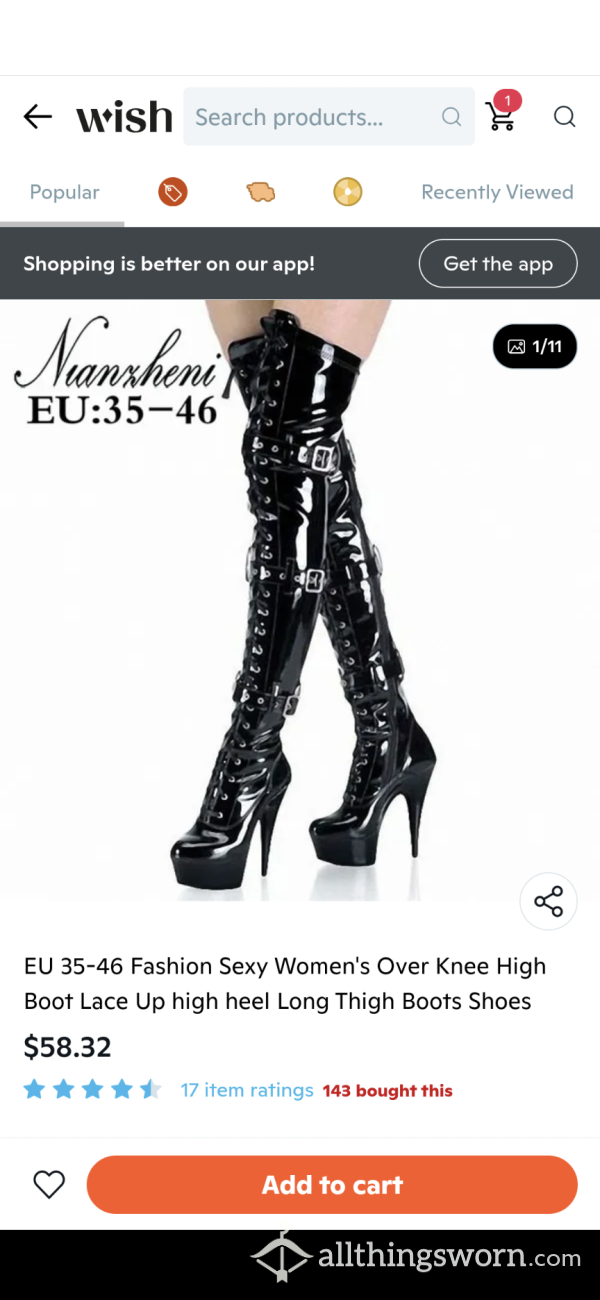600x1300 pixels.
Task: Add item to wishlist with heart icon
Action: click(x=49, y=1185)
